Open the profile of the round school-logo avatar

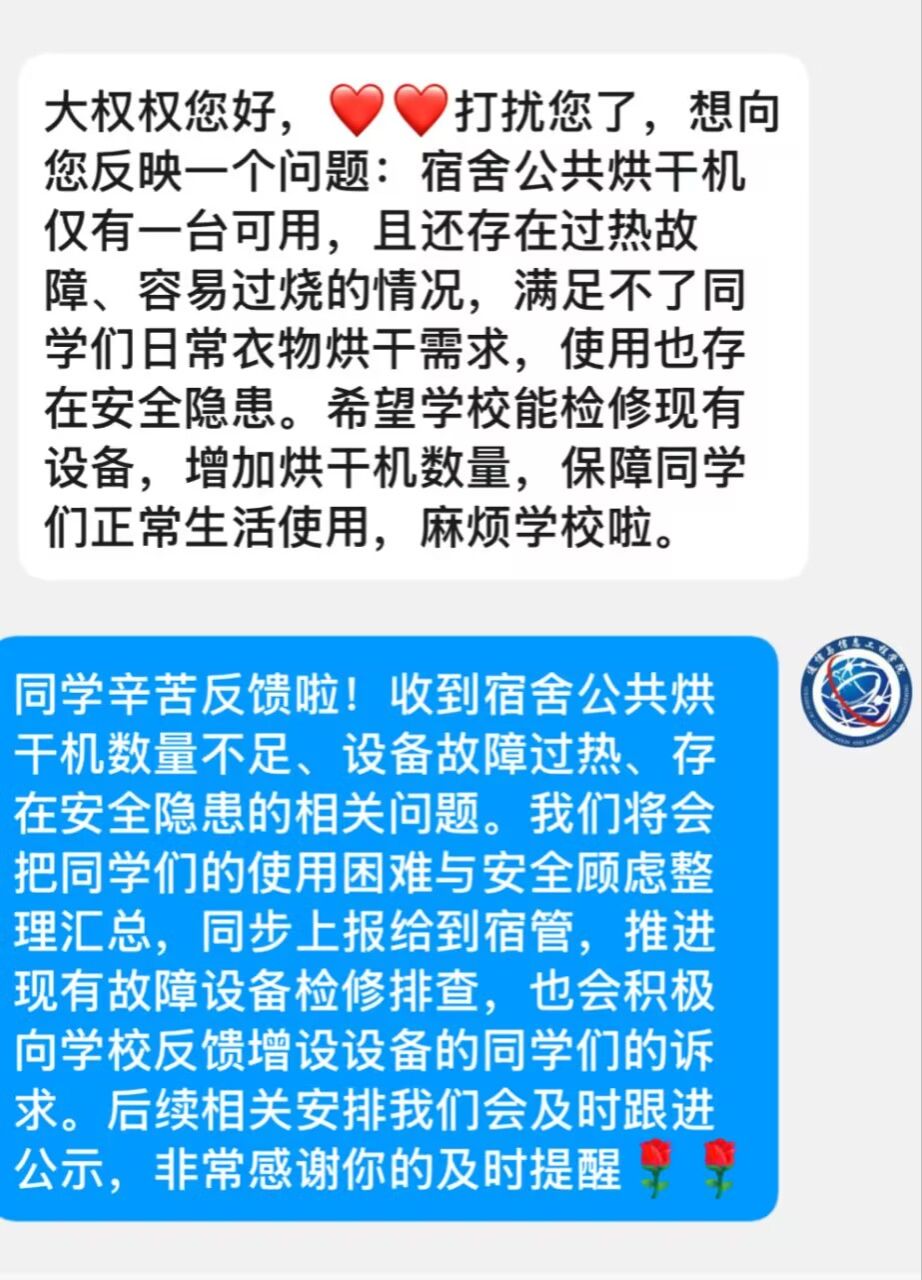coord(856,692)
